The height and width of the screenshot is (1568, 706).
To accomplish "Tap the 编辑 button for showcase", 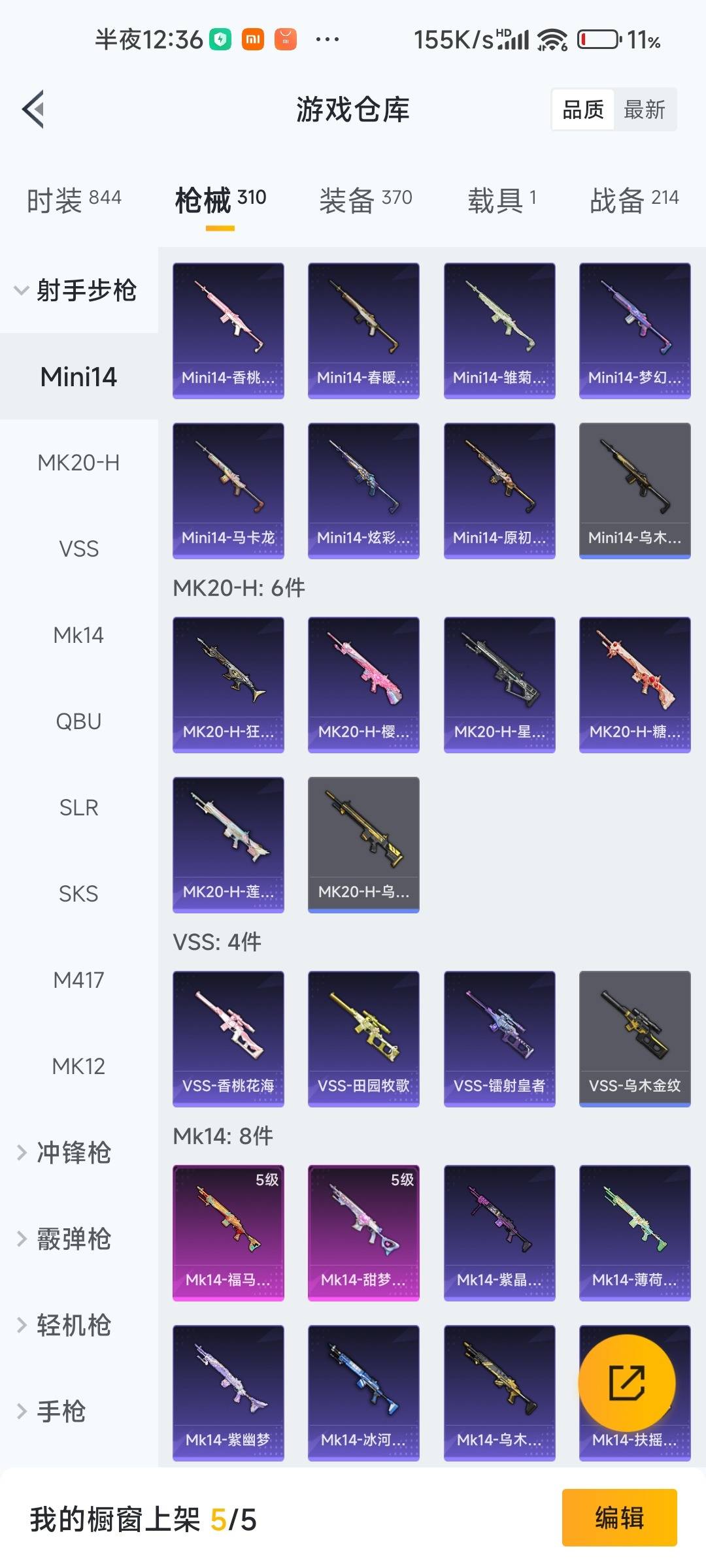I will 619,1517.
